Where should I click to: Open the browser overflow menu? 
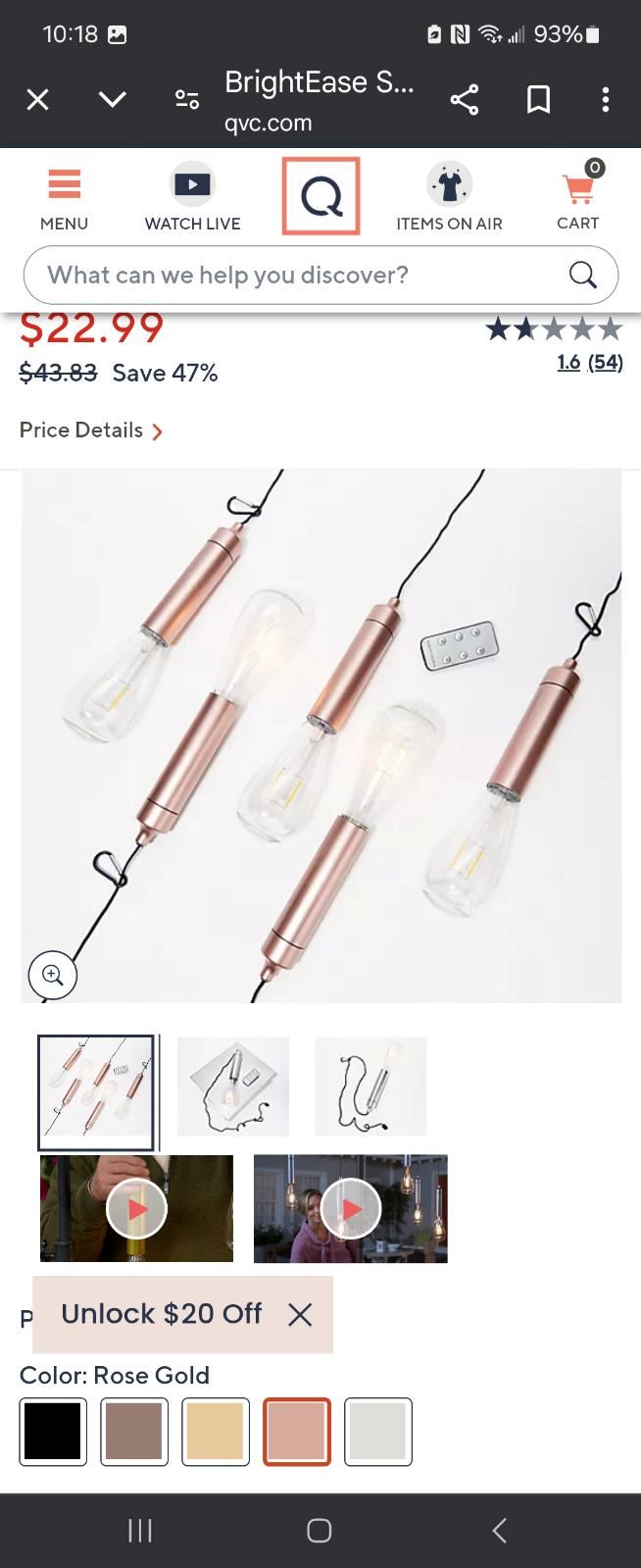606,99
